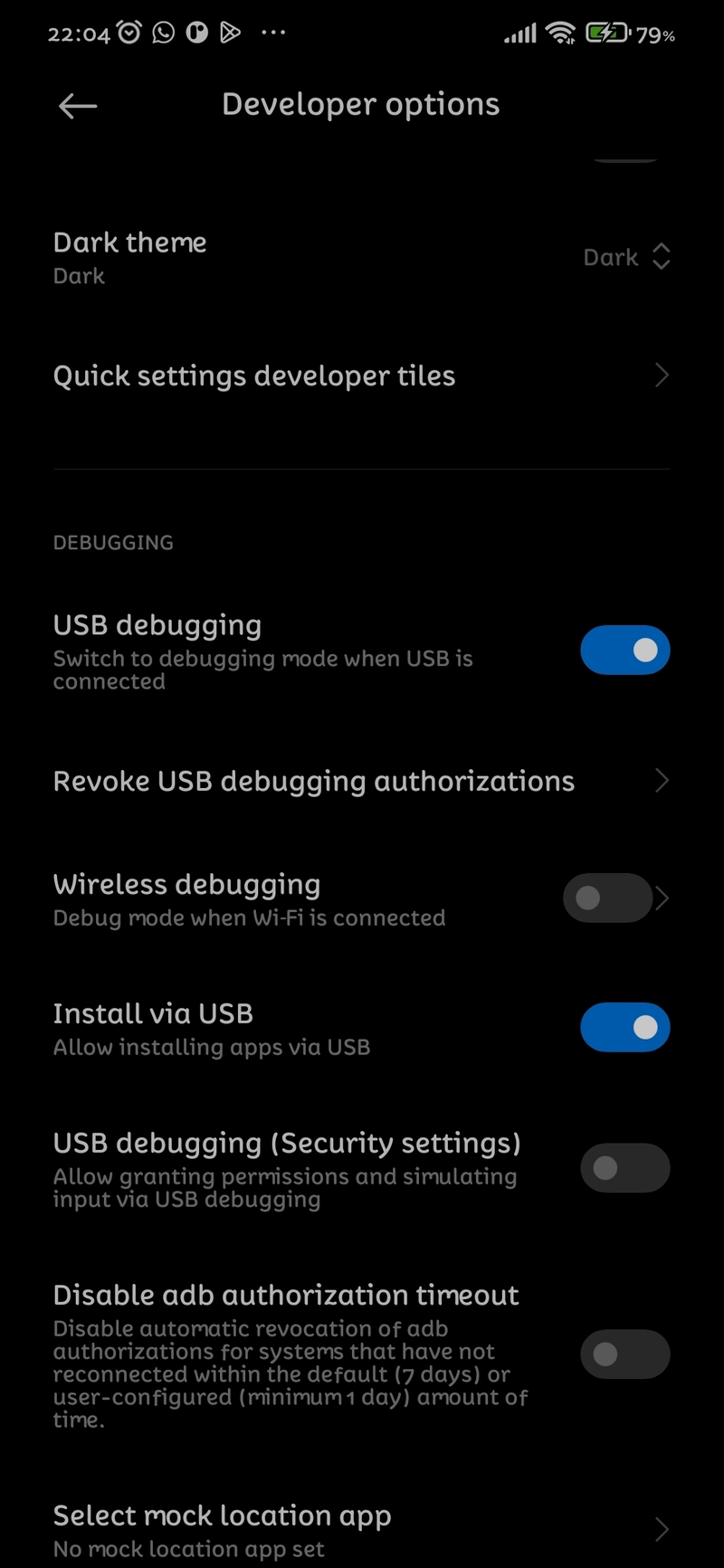Open the Dark theme dropdown
724x1568 pixels.
tap(626, 258)
